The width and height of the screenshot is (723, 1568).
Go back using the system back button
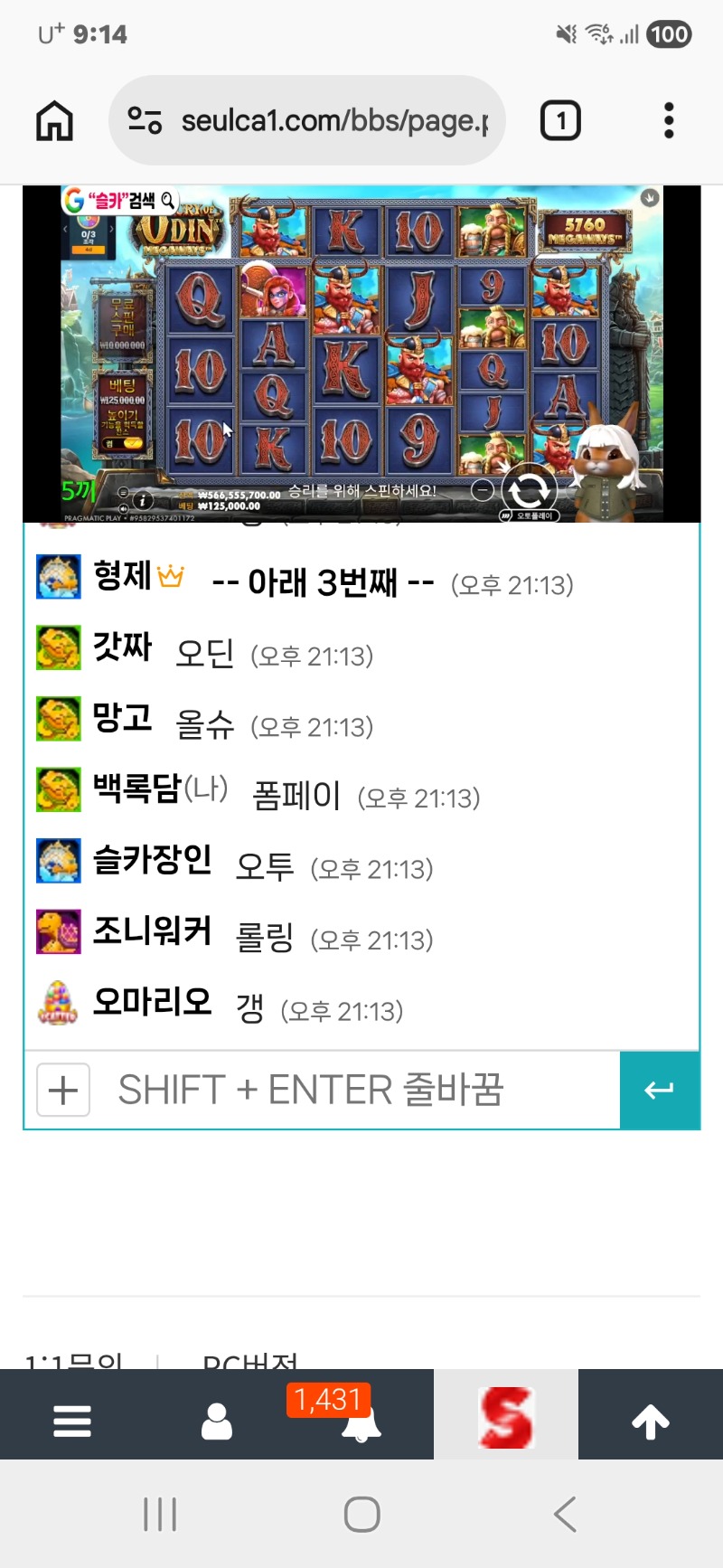point(565,1514)
